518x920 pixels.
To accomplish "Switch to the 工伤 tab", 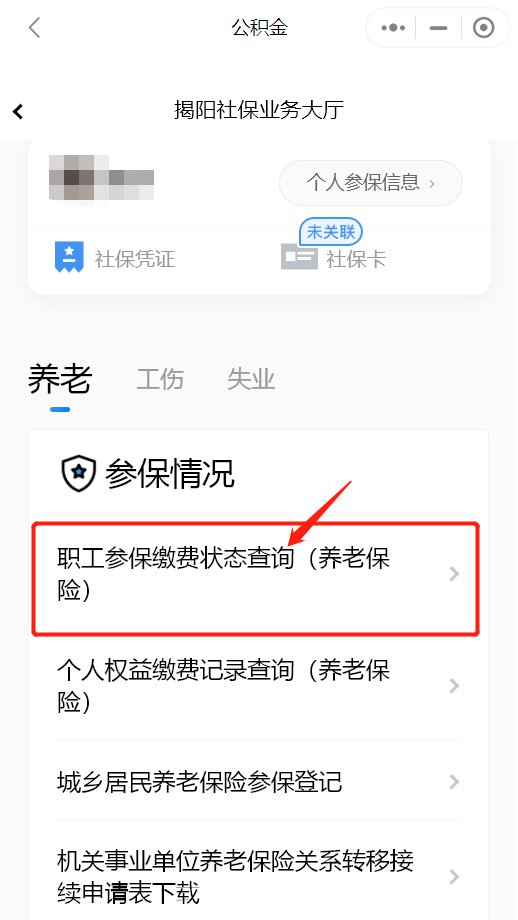I will click(160, 380).
